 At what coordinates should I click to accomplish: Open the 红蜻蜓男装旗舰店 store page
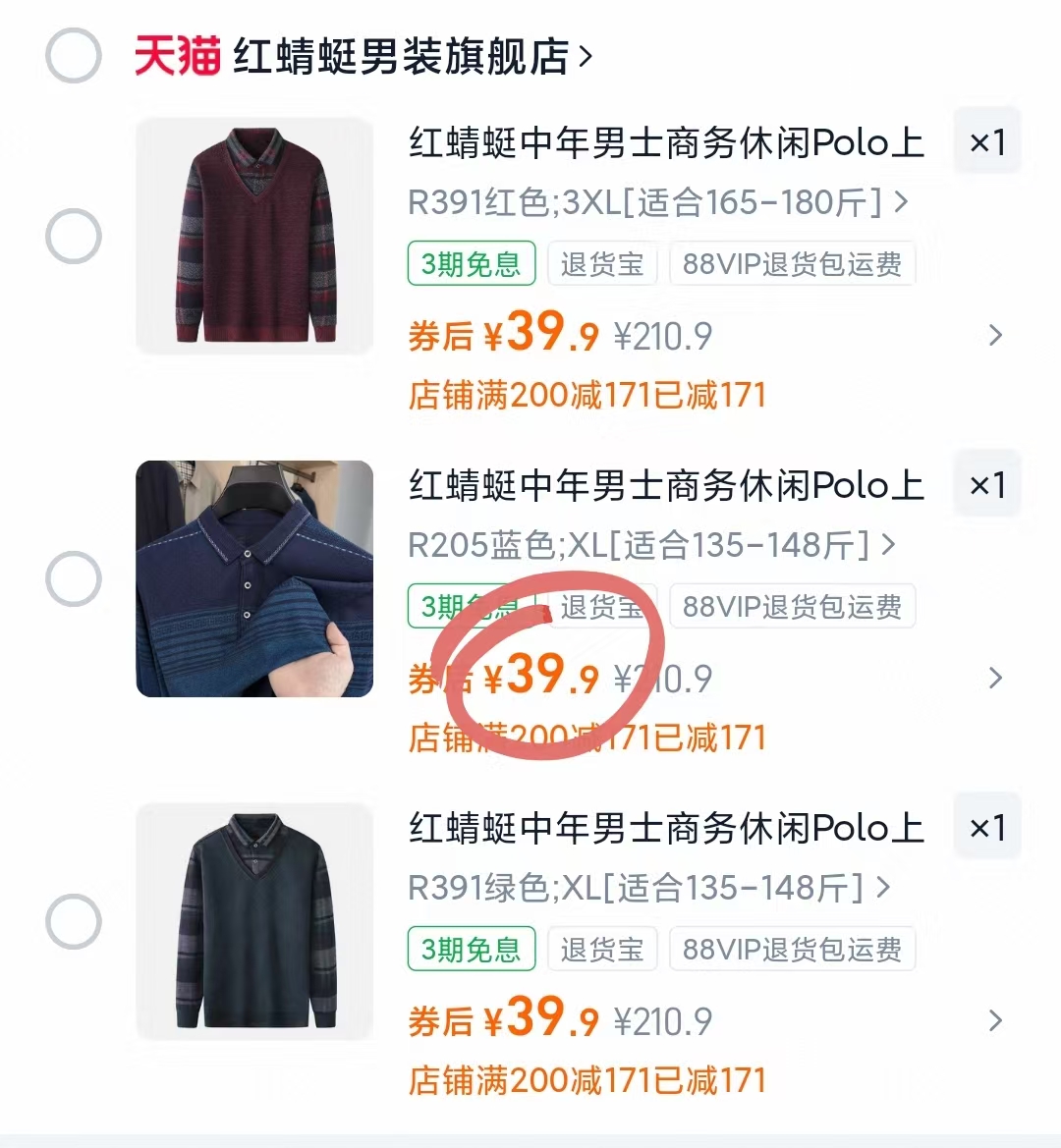(x=403, y=56)
